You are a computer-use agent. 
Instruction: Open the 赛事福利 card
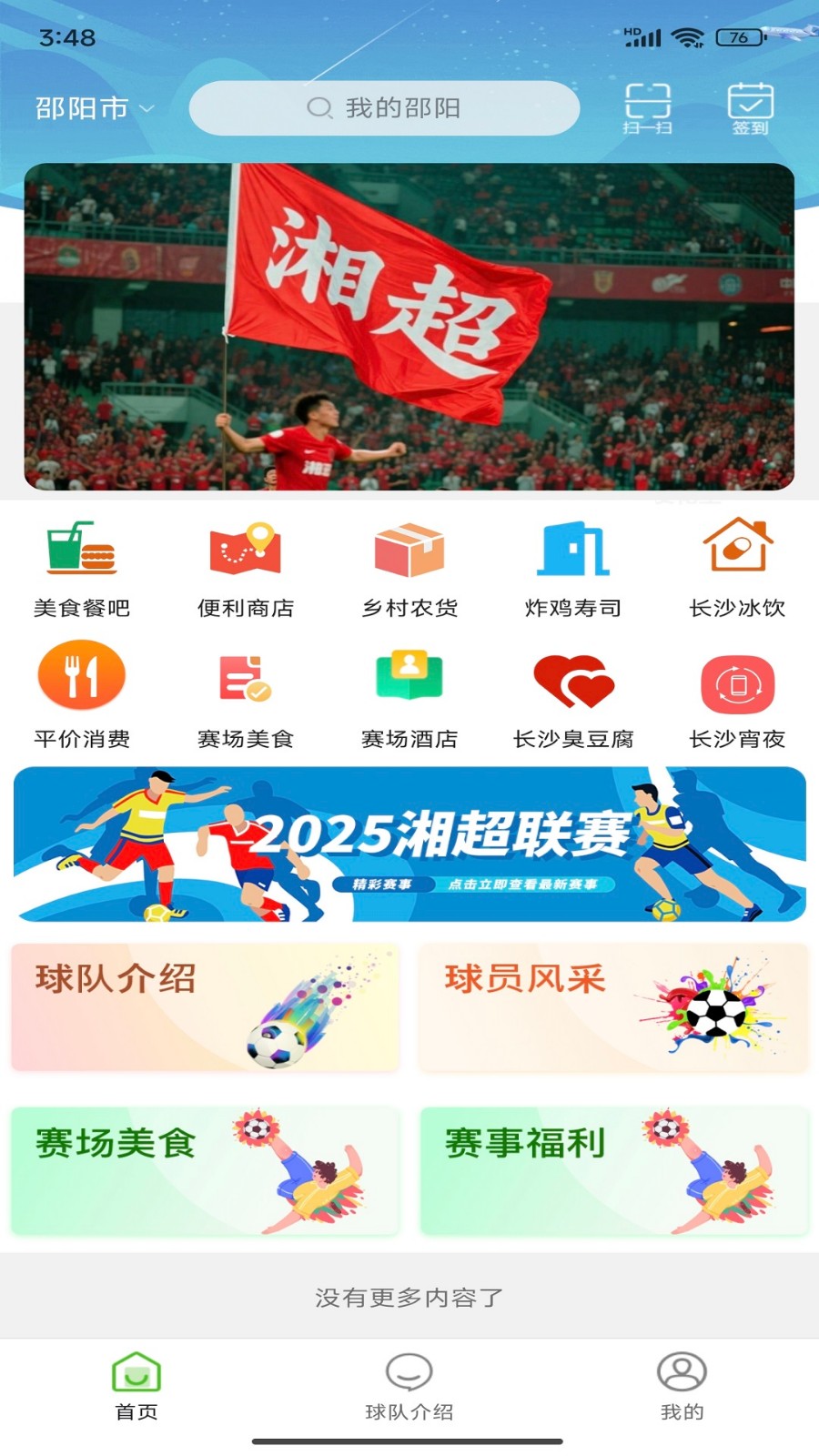tap(613, 1171)
